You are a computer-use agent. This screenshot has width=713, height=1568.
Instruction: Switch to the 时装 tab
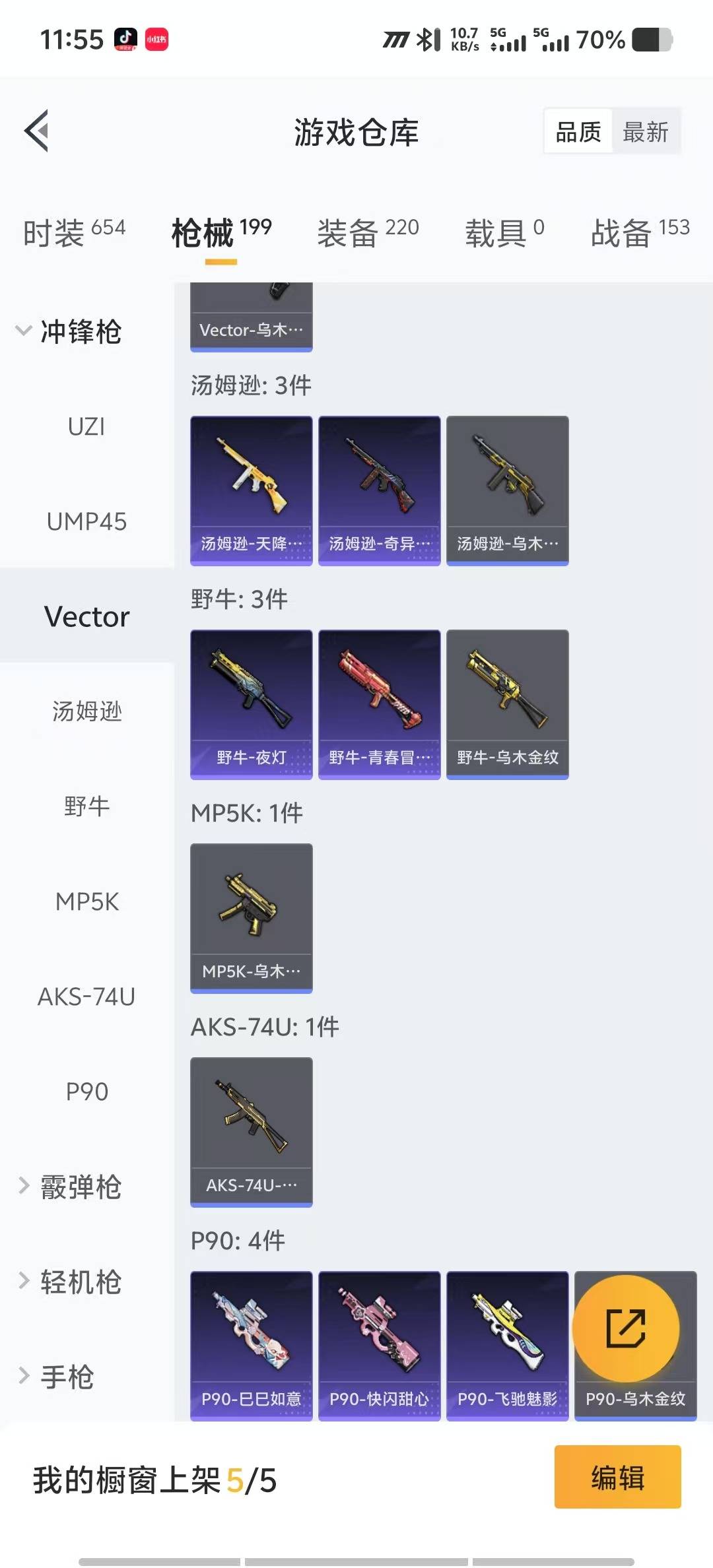pos(74,232)
